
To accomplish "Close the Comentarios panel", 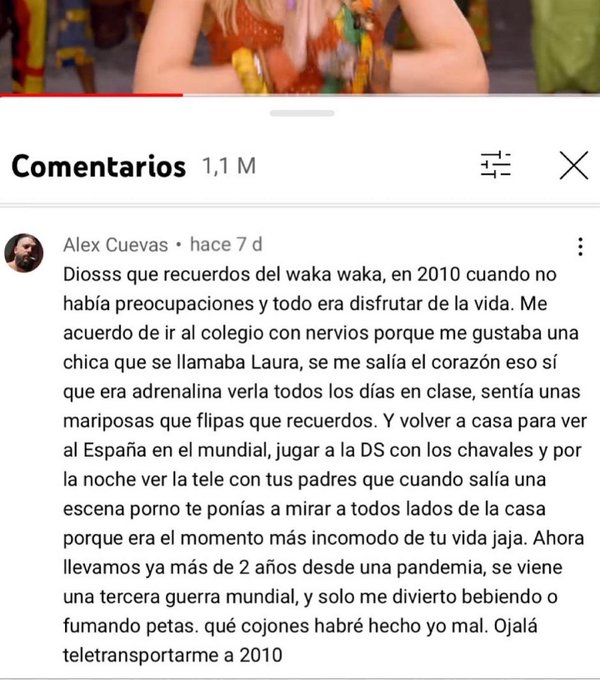I will tap(573, 165).
